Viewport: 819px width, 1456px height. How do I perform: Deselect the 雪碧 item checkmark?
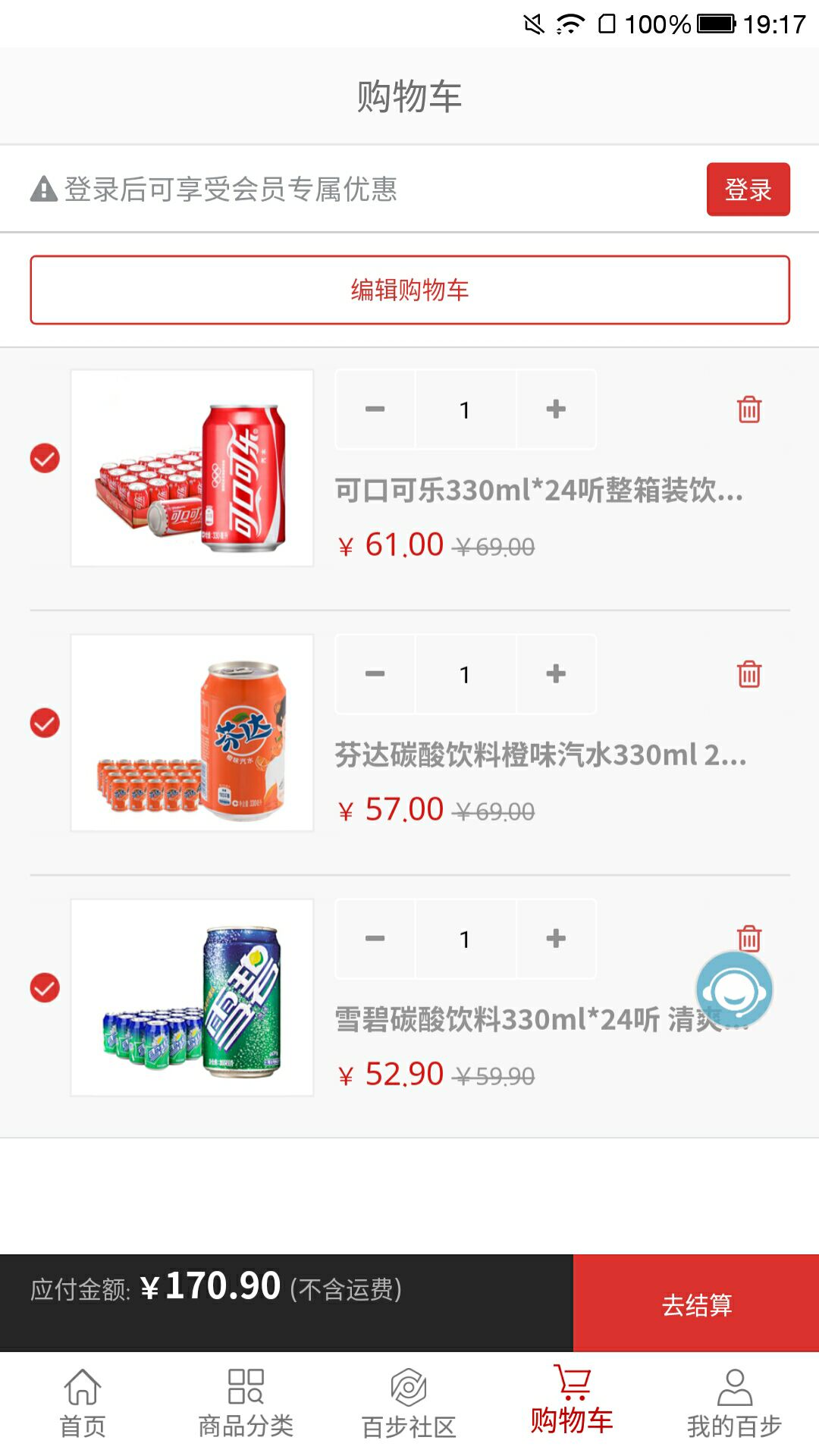tap(43, 989)
